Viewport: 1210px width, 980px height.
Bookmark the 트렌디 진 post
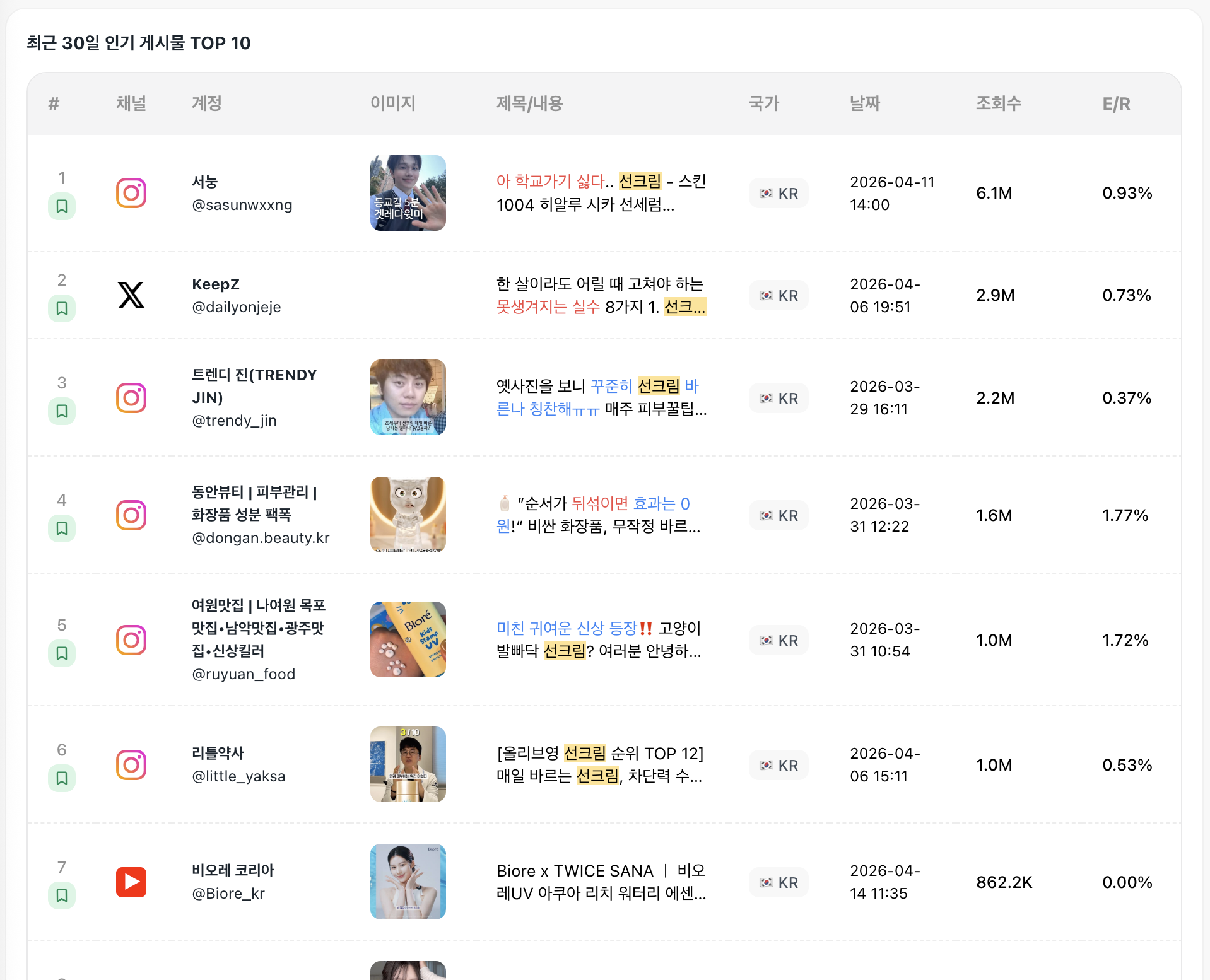click(62, 411)
